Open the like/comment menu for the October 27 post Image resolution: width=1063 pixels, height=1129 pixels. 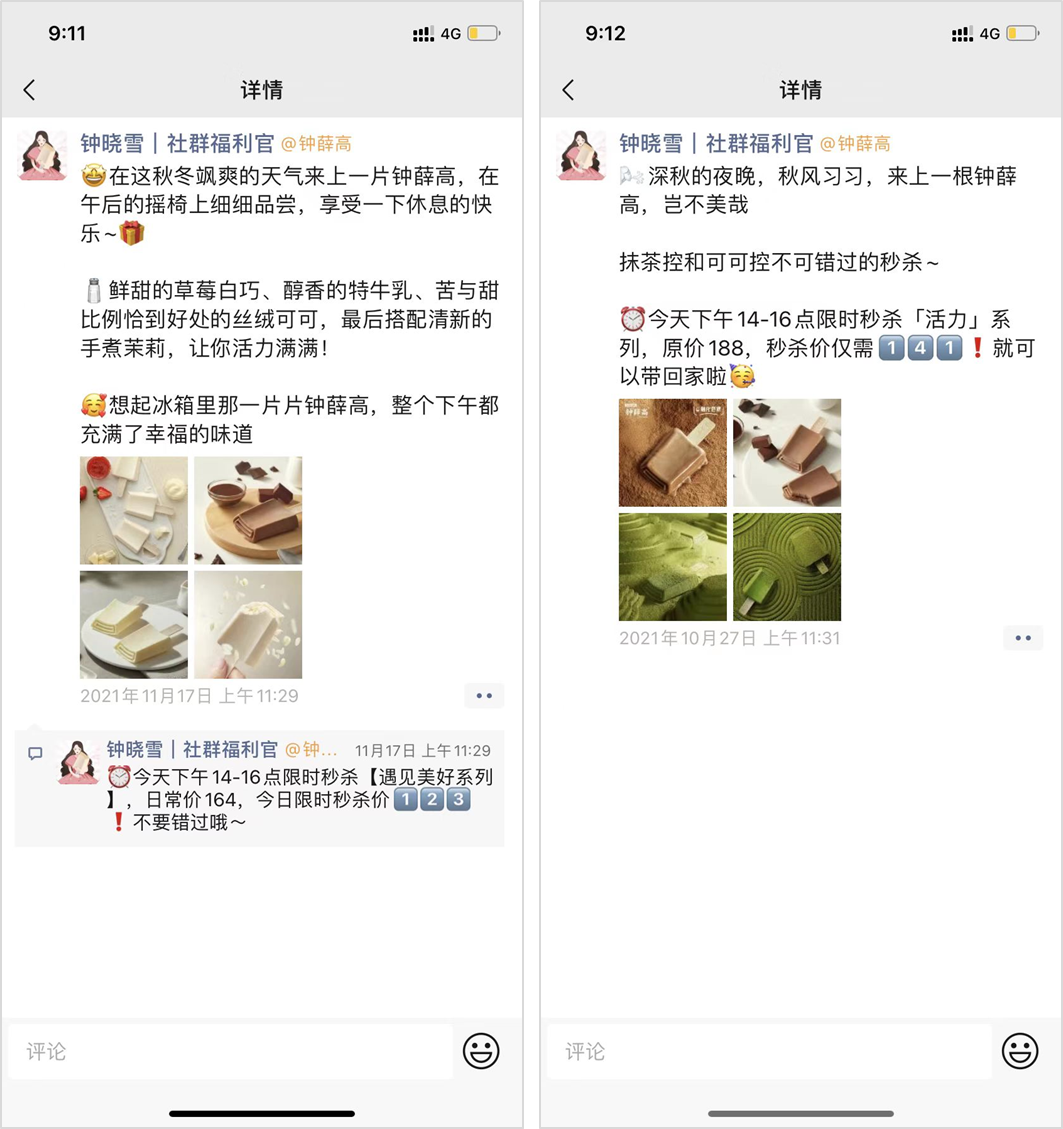pyautogui.click(x=1023, y=638)
